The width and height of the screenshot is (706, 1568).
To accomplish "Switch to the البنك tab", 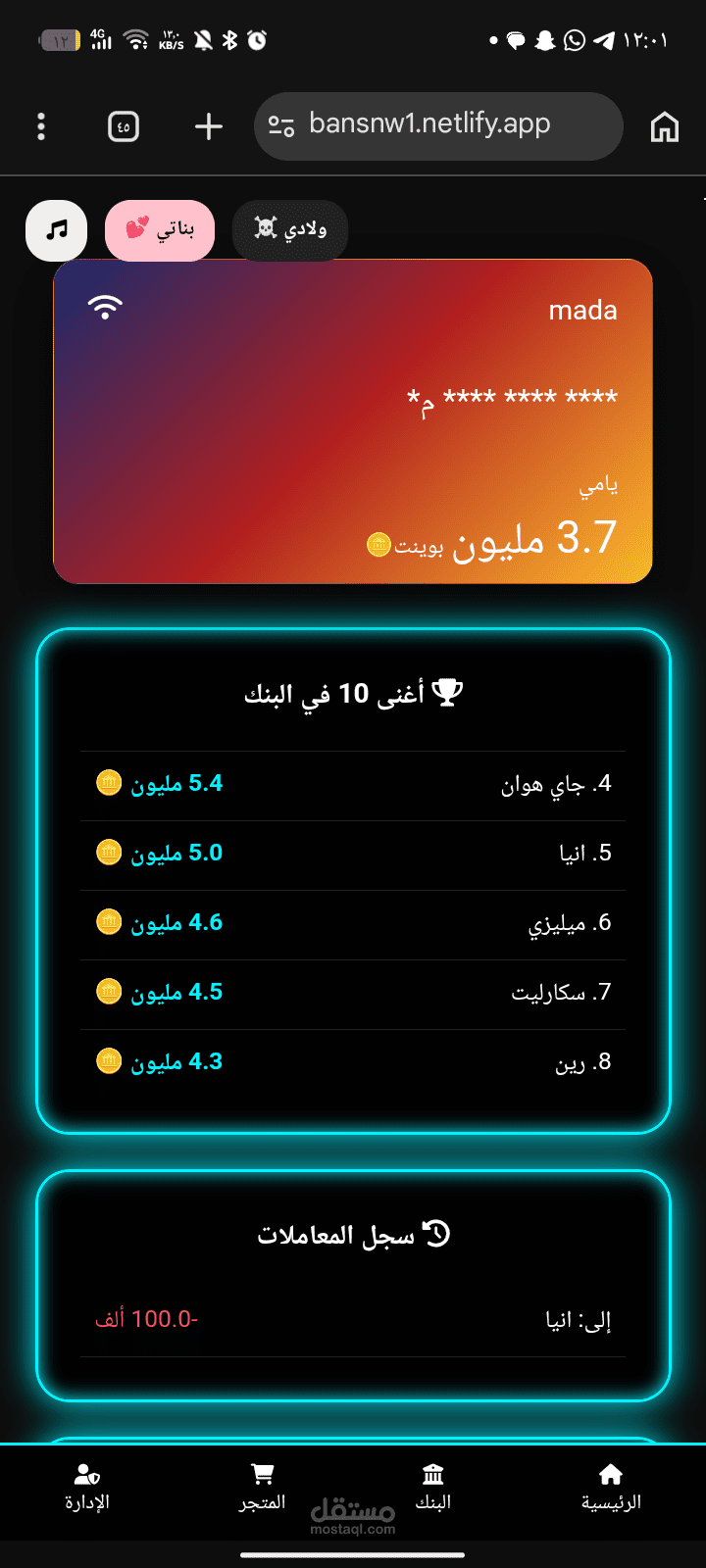I will [x=432, y=1488].
